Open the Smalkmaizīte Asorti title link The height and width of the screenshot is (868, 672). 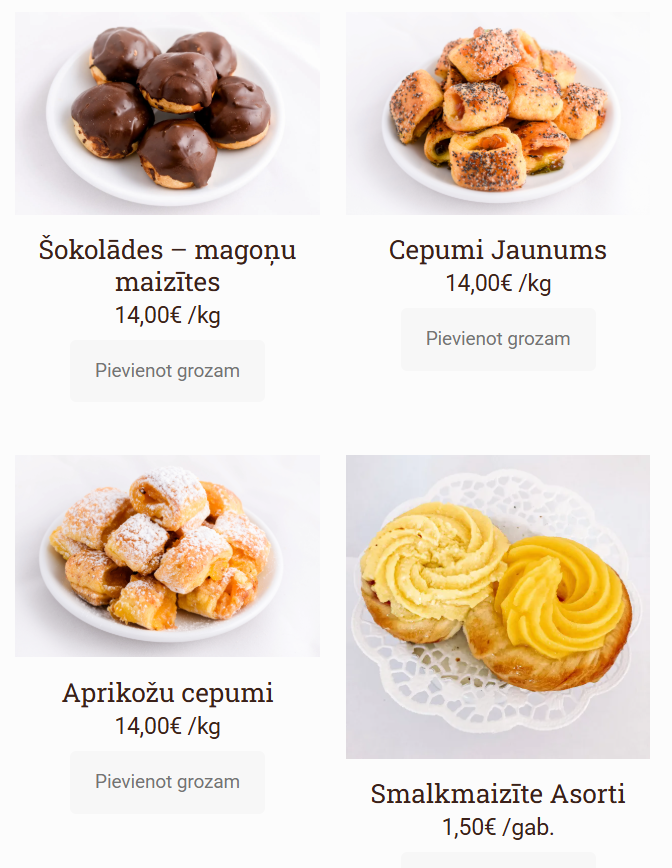pyautogui.click(x=498, y=795)
